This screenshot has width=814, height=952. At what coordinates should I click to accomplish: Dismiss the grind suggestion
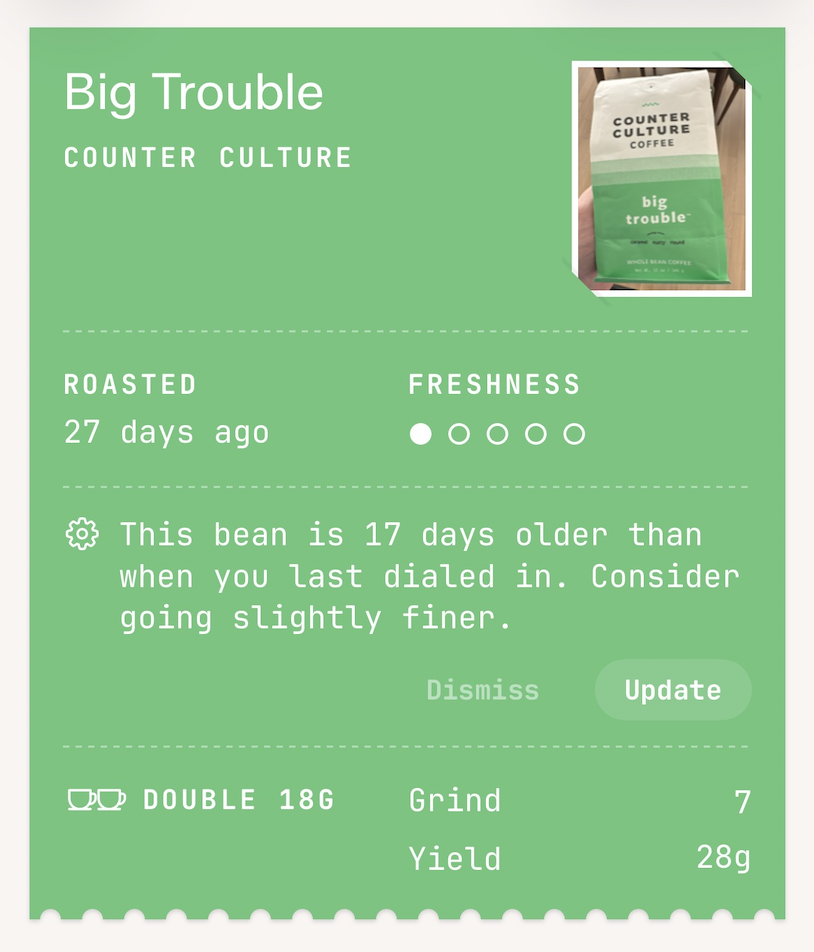pos(482,690)
